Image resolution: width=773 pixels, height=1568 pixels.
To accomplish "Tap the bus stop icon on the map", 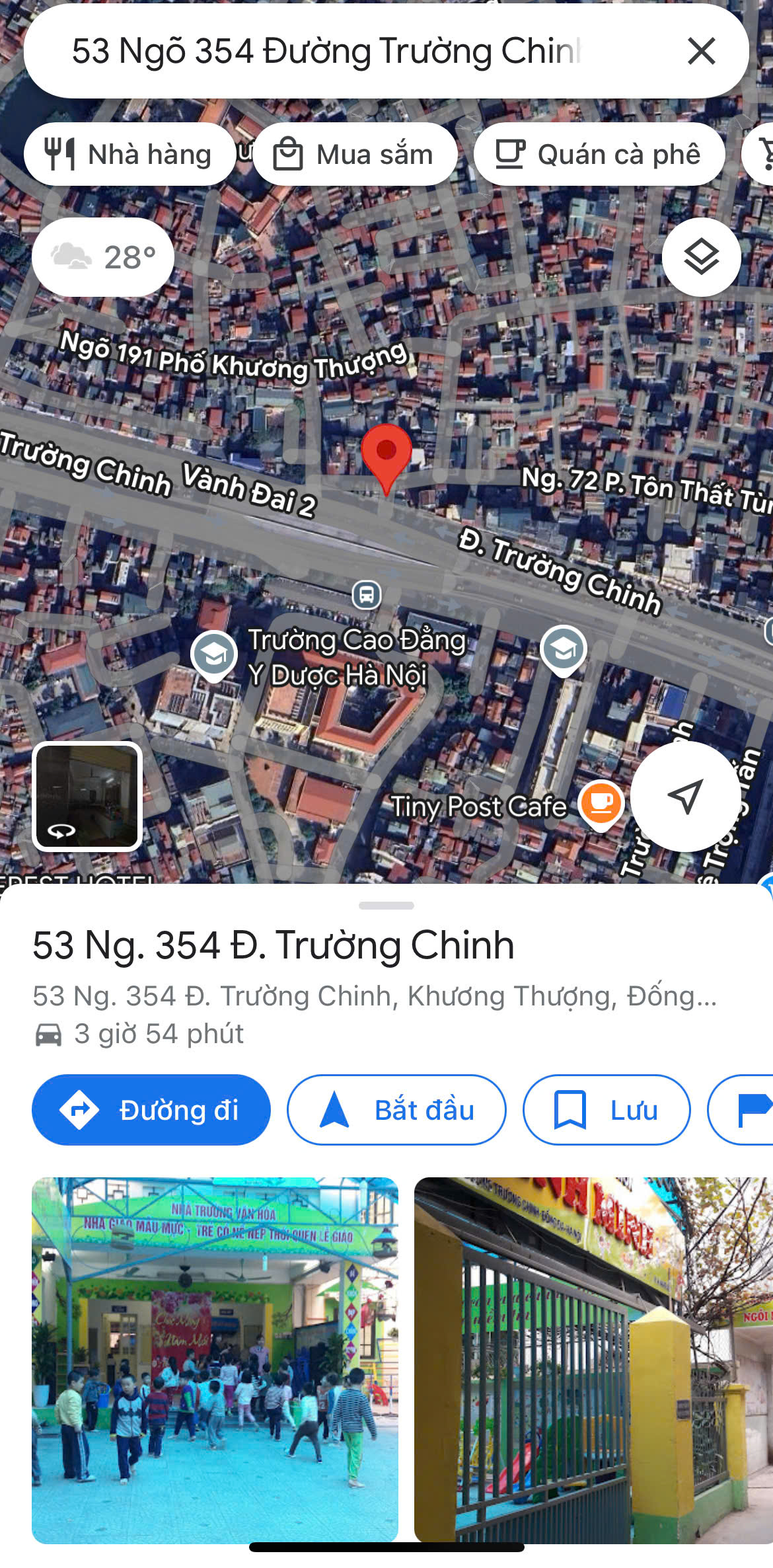I will click(367, 594).
